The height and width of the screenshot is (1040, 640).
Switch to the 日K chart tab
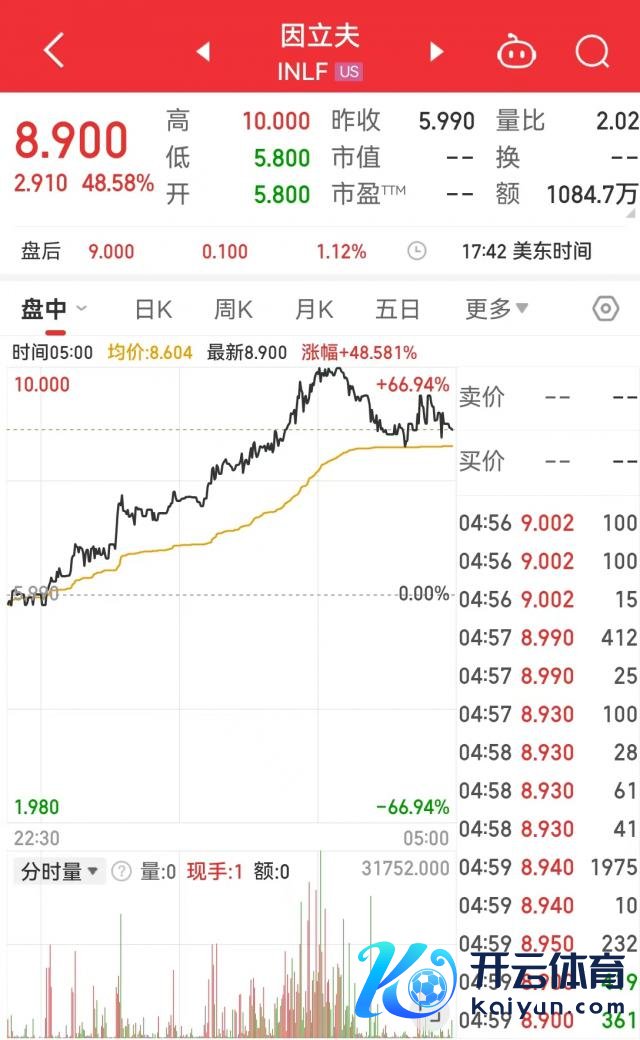click(153, 310)
